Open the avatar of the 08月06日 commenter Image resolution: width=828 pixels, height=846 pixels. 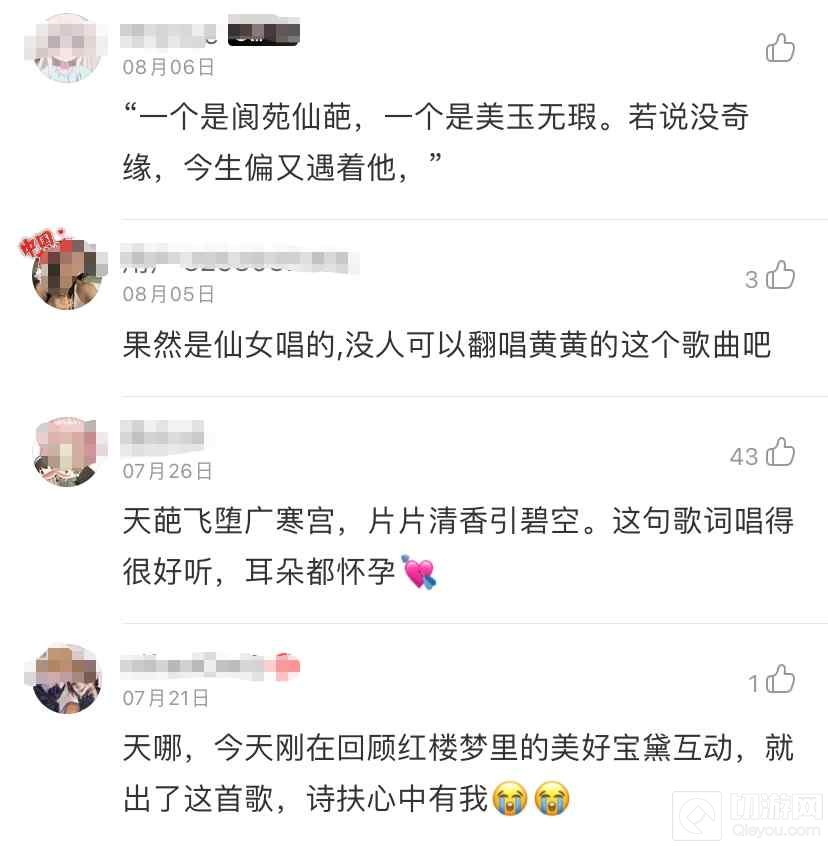(x=68, y=49)
